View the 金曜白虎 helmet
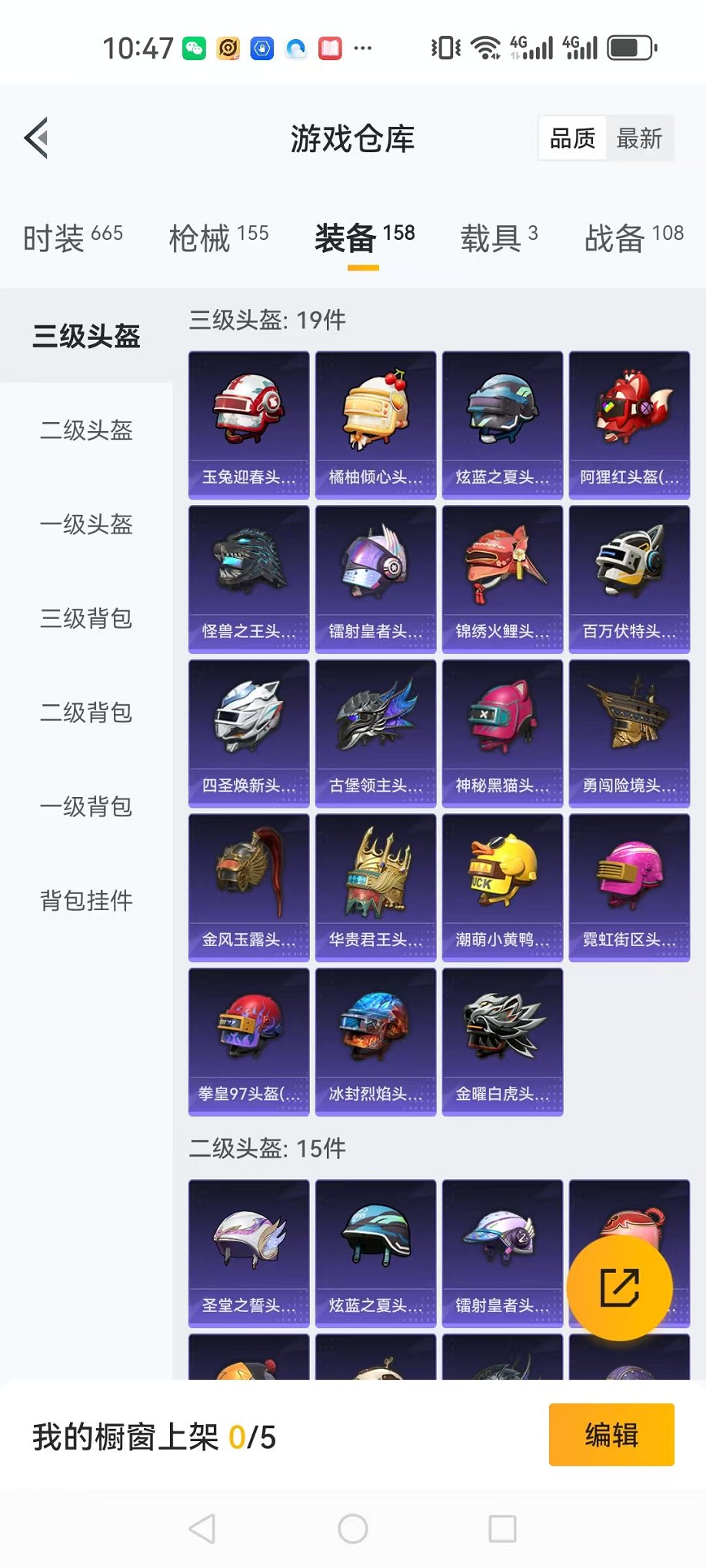This screenshot has width=706, height=1568. 502,1041
